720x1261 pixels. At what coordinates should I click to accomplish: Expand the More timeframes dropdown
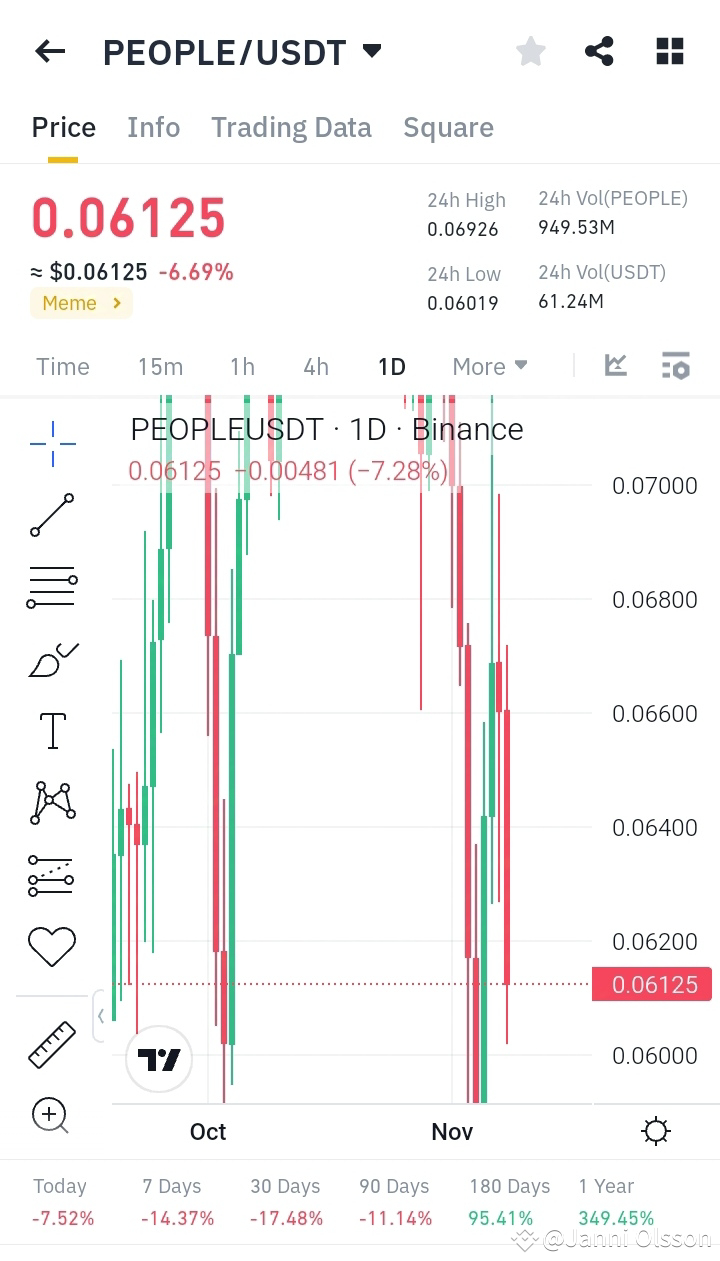(489, 366)
